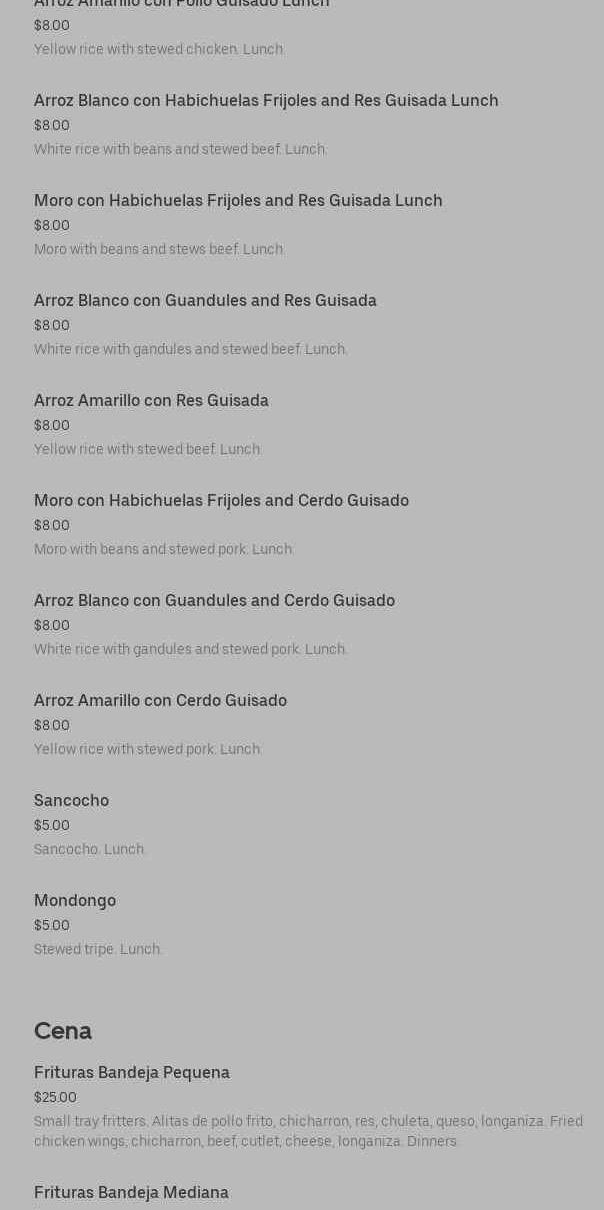604x1210 pixels.
Task: Choose Arroz Amarillo con Res Guisada
Action: (151, 401)
